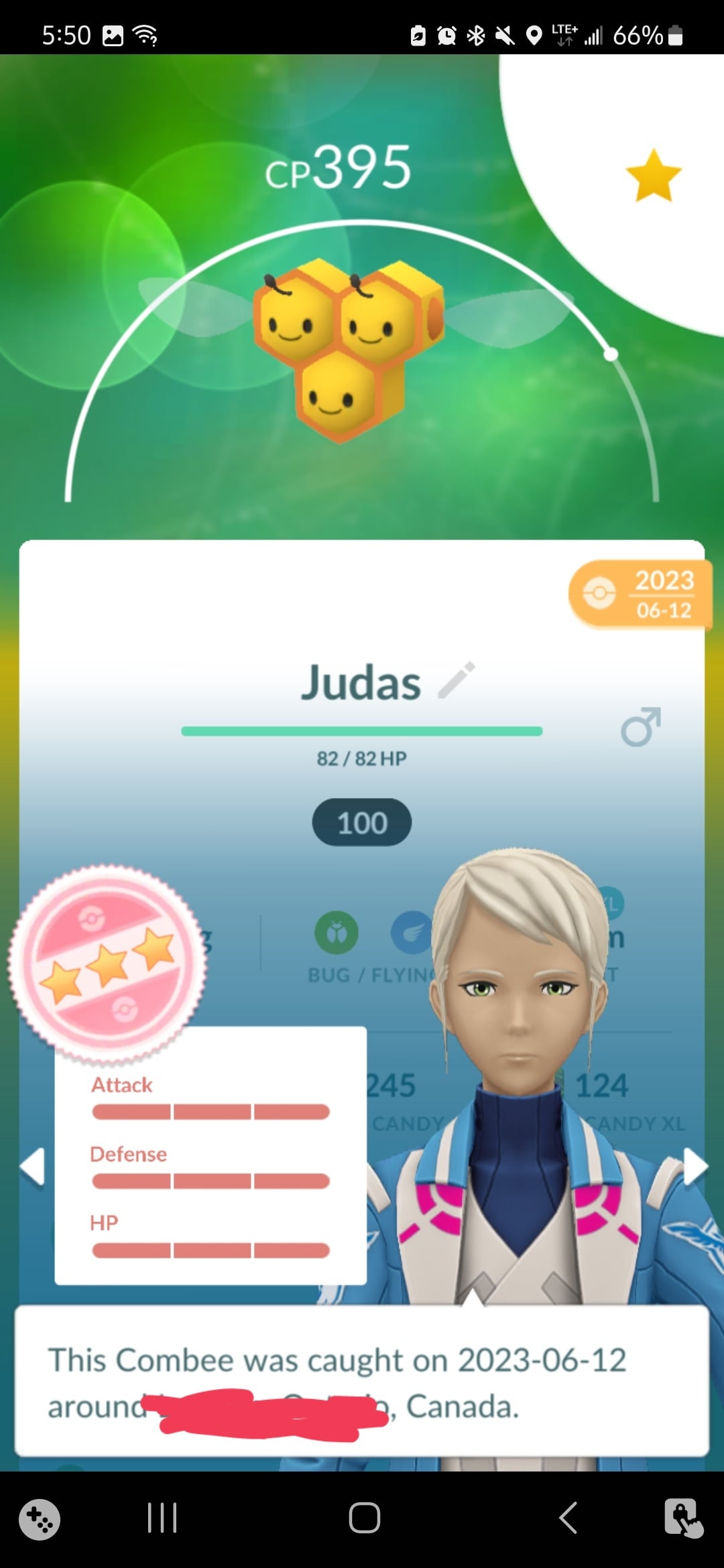The height and width of the screenshot is (1568, 724).
Task: Tap the Android back button
Action: point(568,1518)
